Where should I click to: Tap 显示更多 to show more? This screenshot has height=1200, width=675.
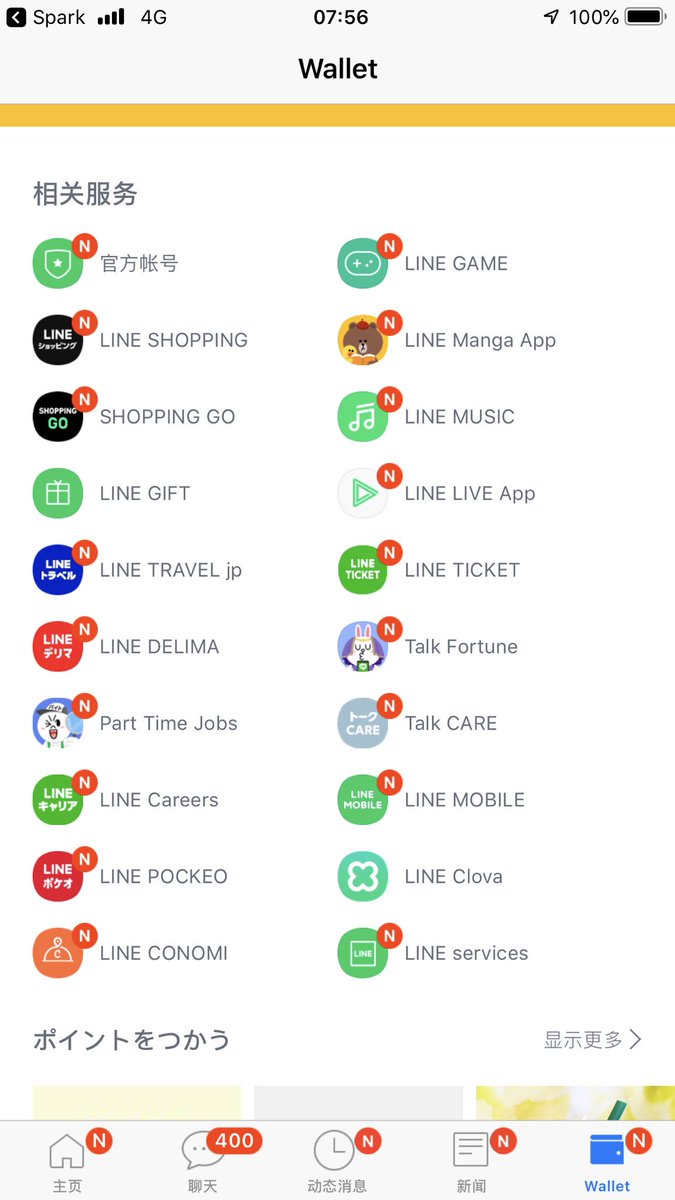tap(592, 1040)
